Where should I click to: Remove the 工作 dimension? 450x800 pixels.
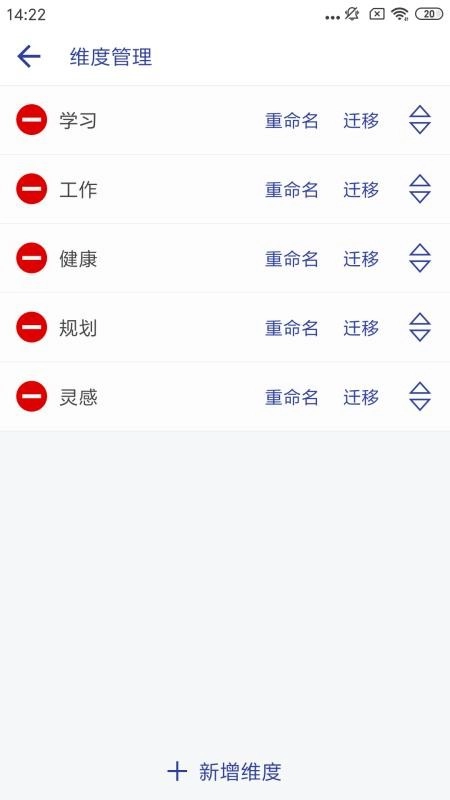point(32,189)
